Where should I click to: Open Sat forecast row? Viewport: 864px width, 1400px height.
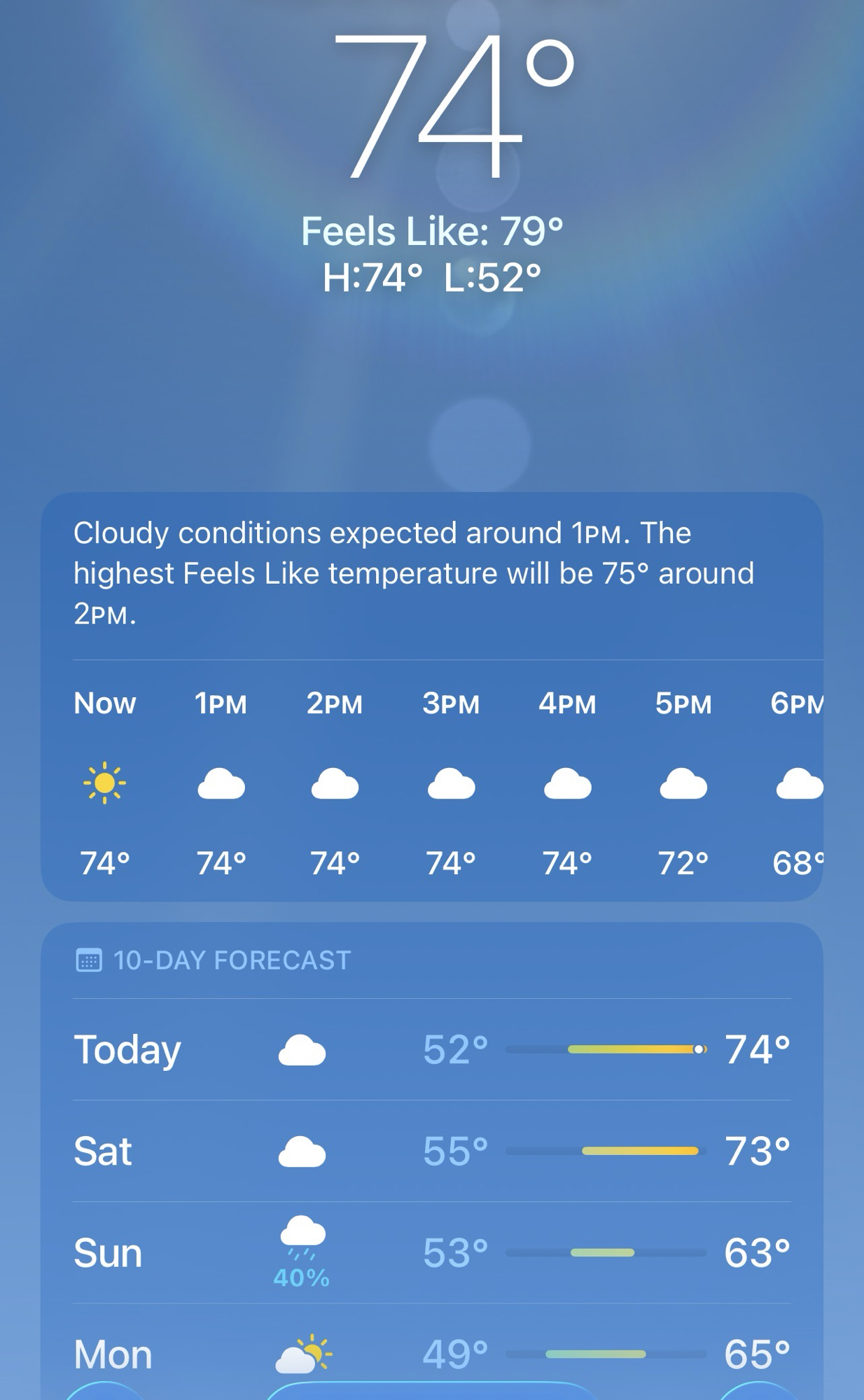tap(431, 1151)
